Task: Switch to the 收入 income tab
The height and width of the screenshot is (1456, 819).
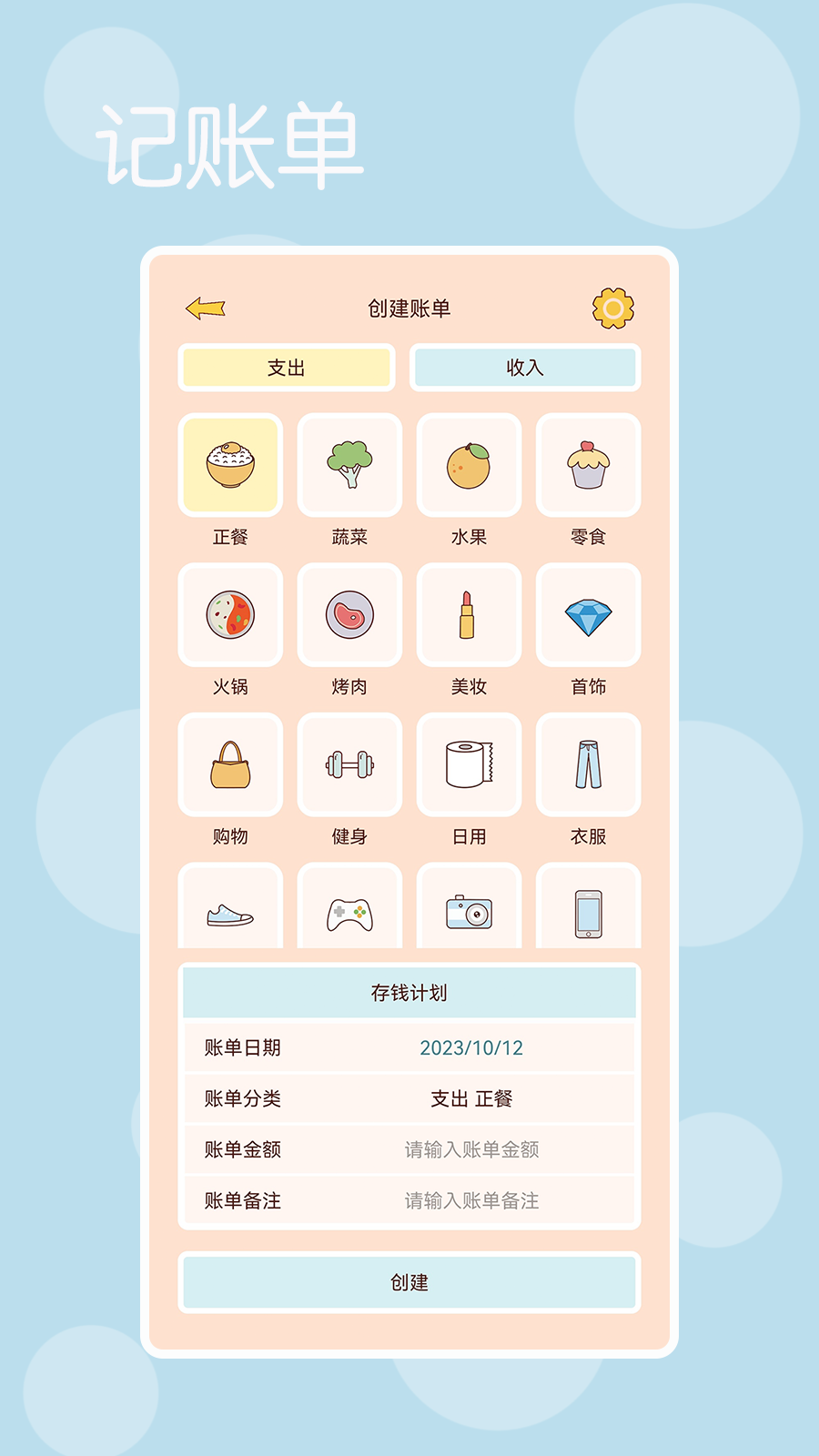Action: point(525,368)
